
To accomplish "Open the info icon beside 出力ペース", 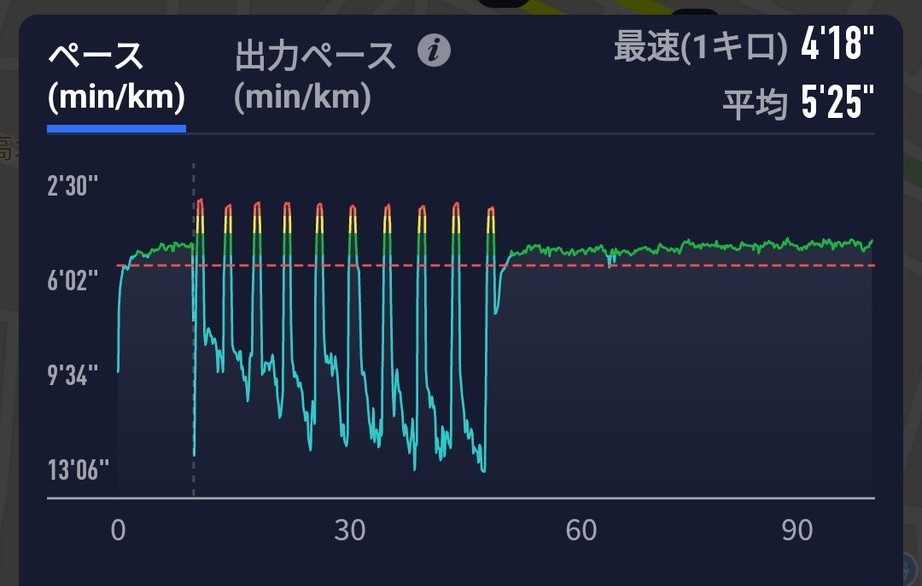I will point(434,51).
